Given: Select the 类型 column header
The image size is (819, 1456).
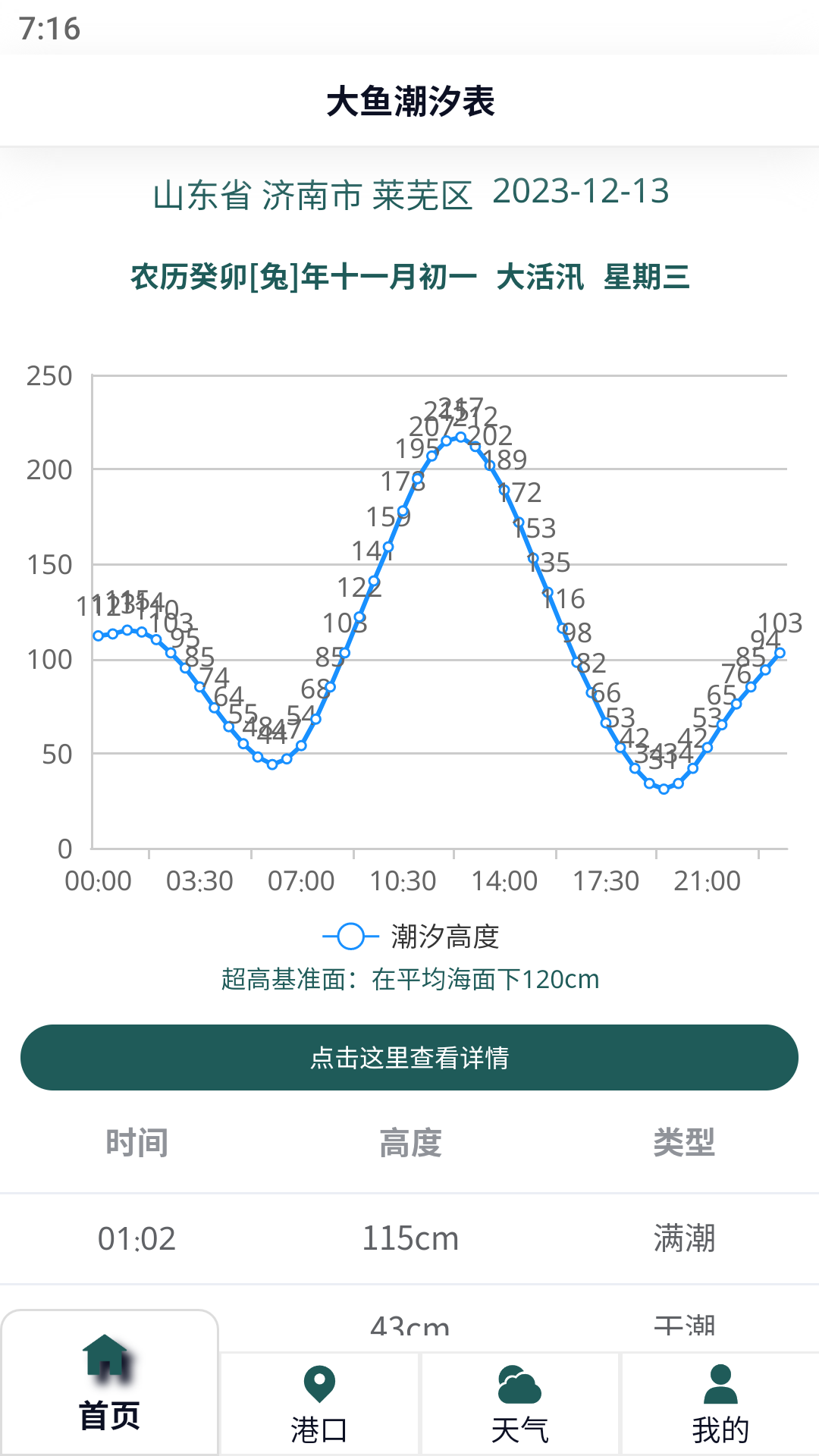Looking at the screenshot, I should tap(685, 1144).
